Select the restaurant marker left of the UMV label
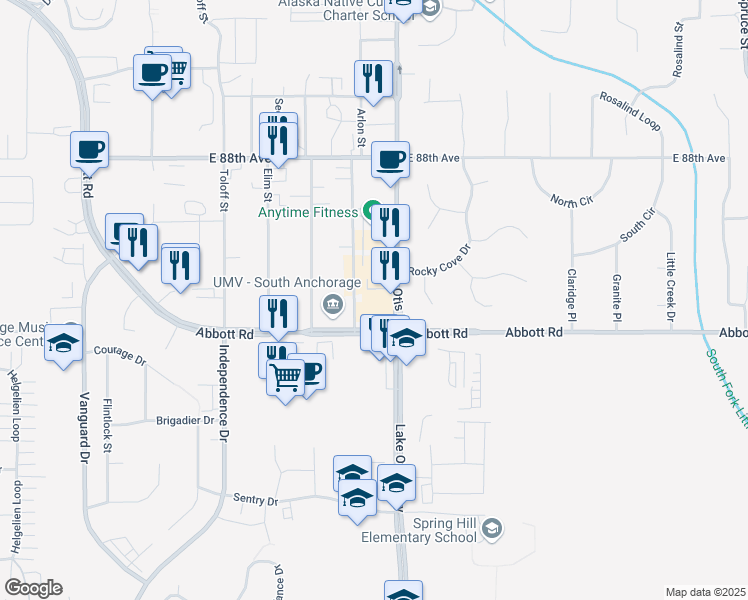748x600 pixels. coord(181,265)
